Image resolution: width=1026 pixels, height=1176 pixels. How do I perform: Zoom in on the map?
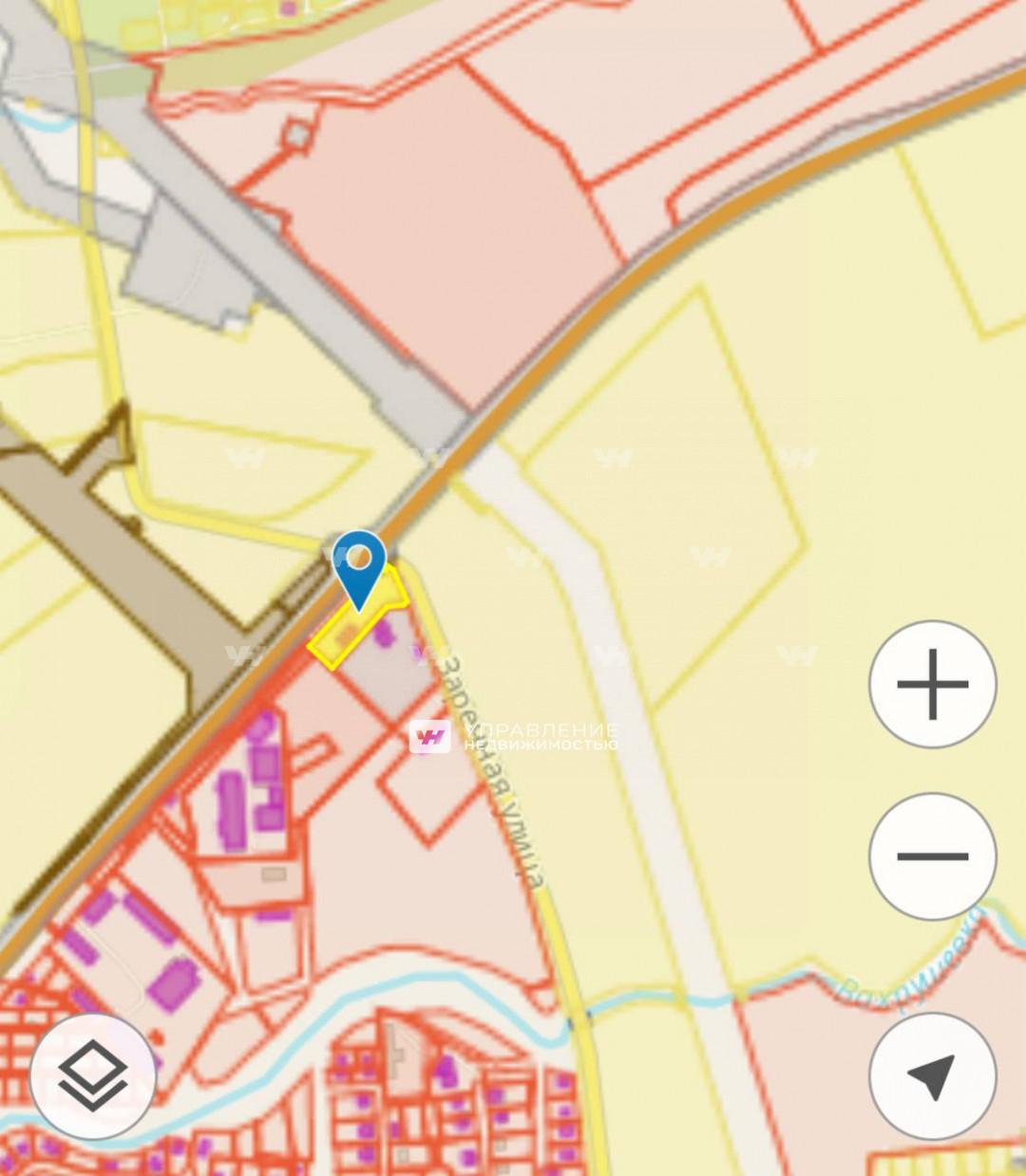(x=932, y=684)
